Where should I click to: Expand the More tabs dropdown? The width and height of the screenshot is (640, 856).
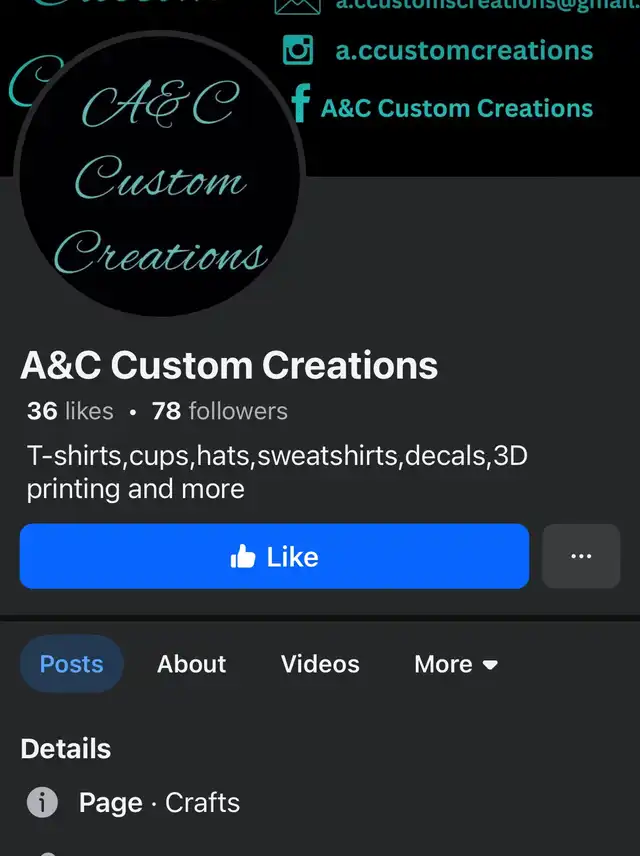455,664
